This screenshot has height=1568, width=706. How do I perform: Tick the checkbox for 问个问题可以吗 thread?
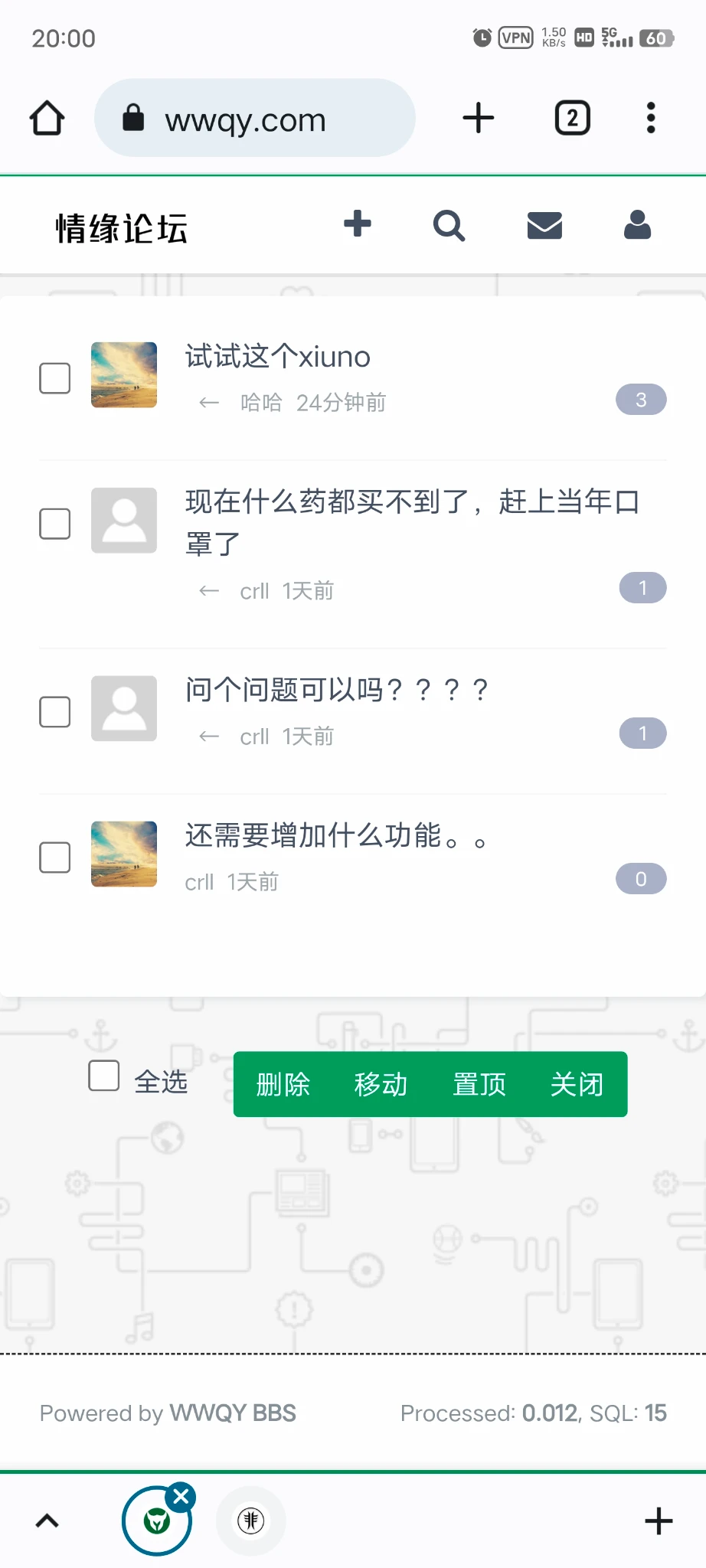point(55,712)
